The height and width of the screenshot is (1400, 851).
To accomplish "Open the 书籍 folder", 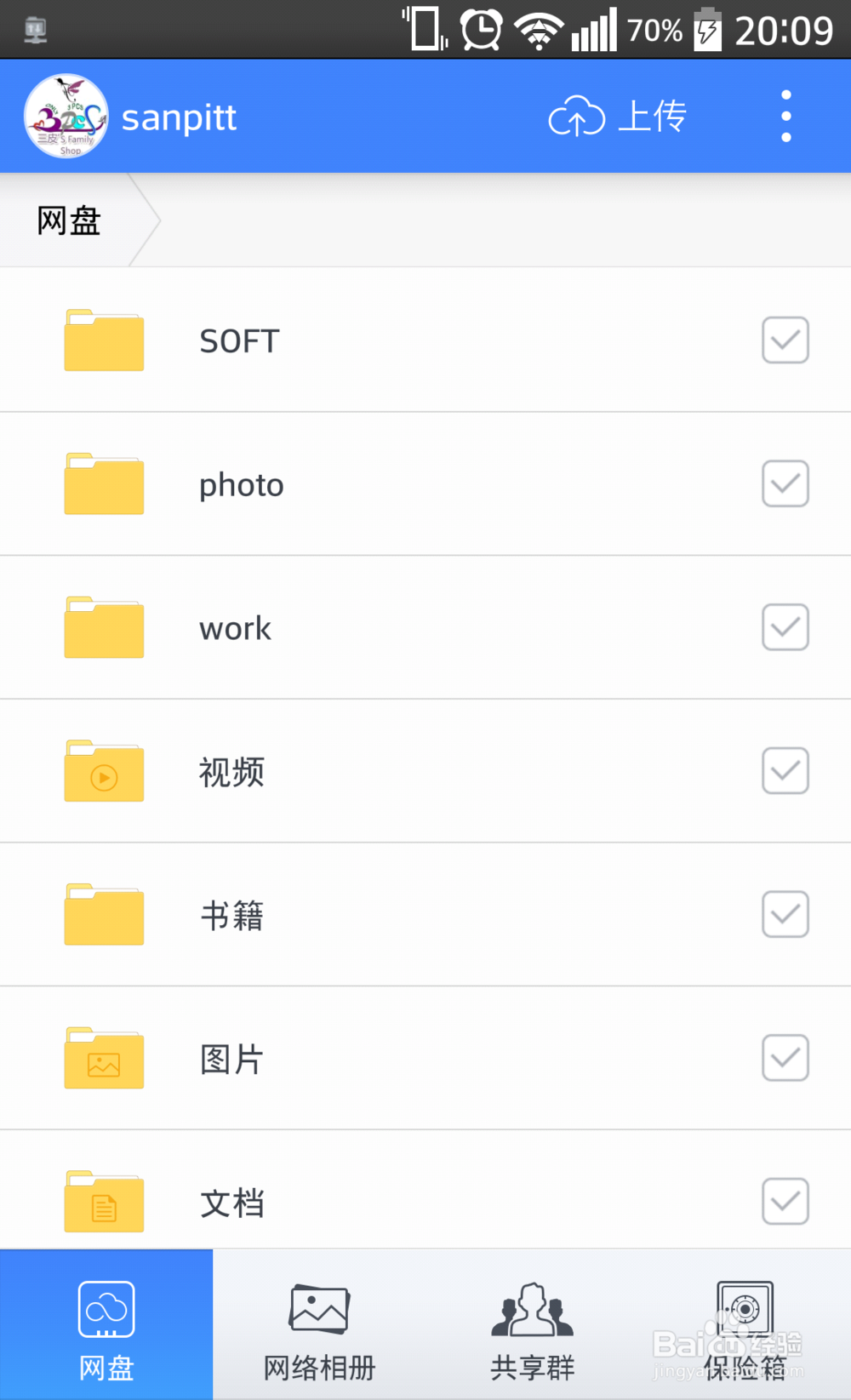I will point(425,916).
